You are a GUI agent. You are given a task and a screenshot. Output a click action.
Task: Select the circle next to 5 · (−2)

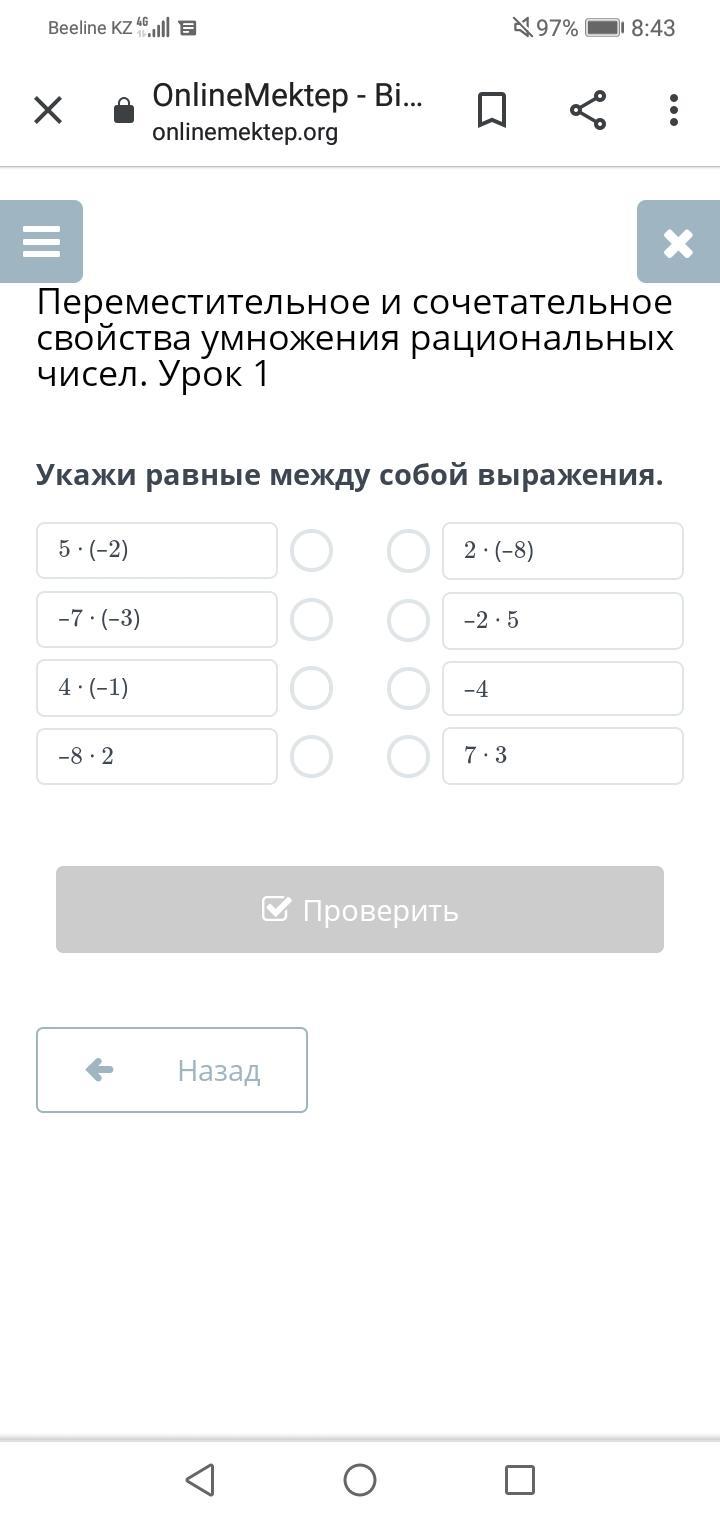[311, 551]
